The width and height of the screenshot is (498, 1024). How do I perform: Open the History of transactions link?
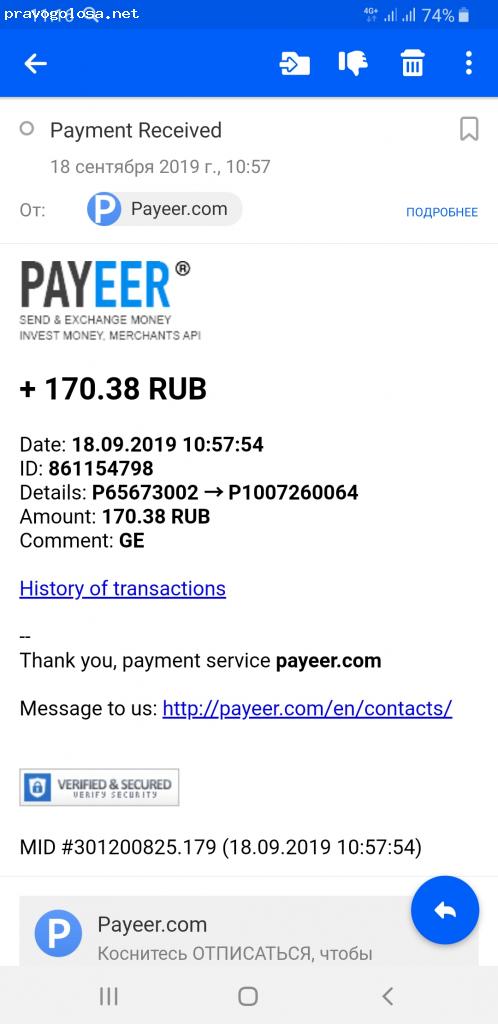pyautogui.click(x=123, y=588)
